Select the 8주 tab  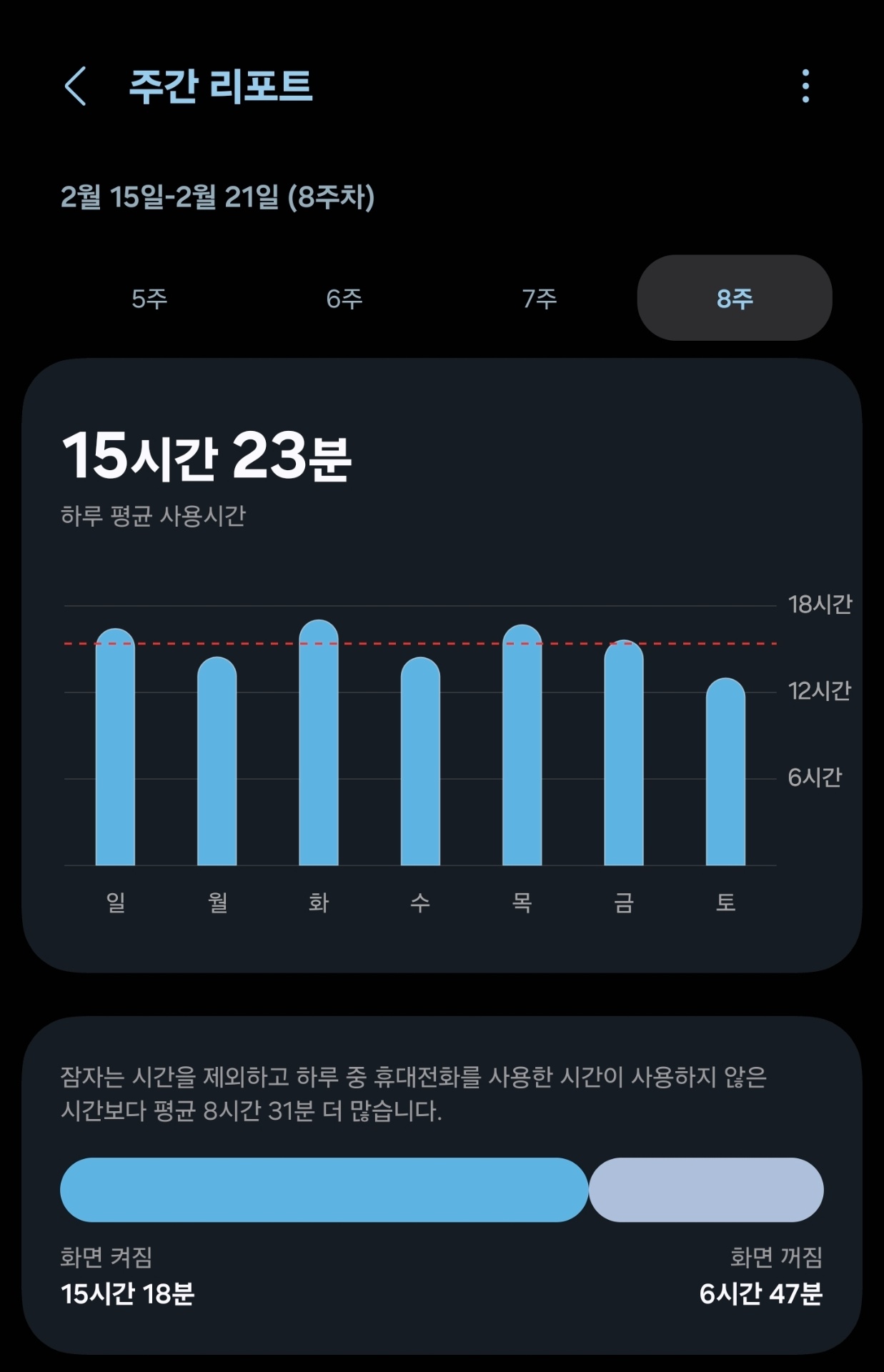734,298
